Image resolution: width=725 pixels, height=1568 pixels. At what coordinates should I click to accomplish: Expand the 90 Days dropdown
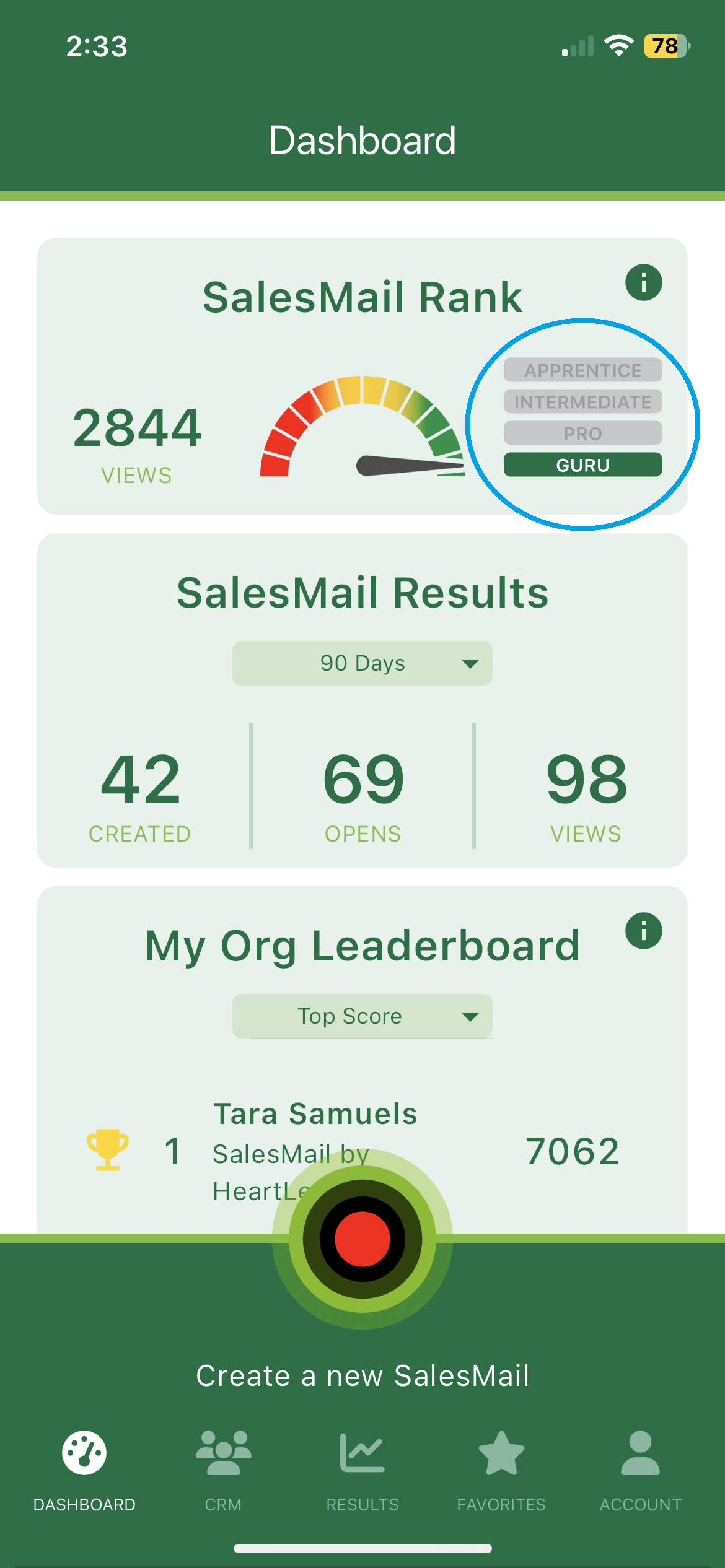362,663
